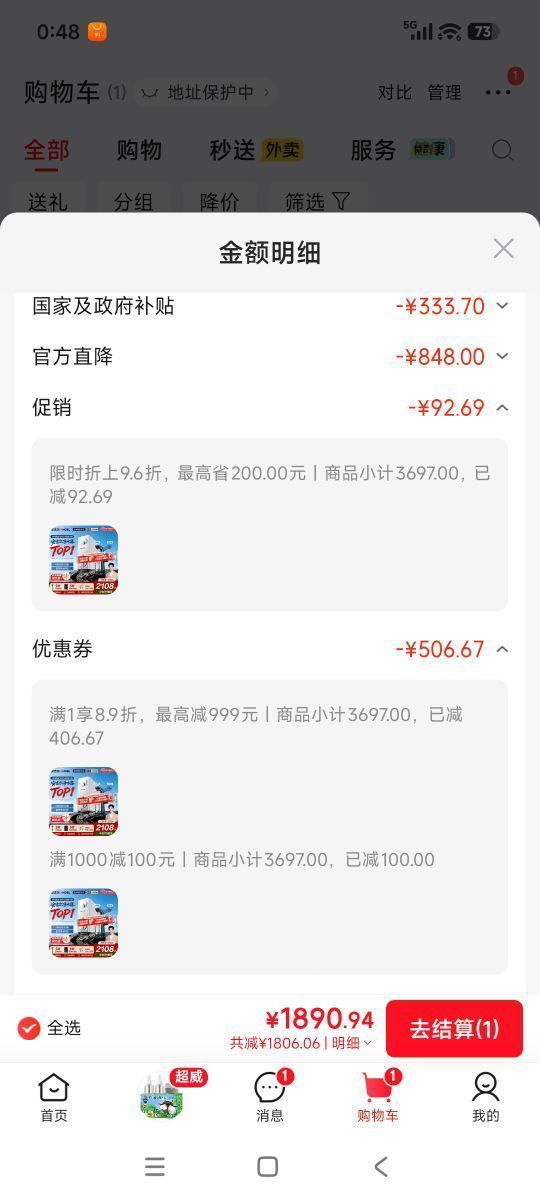
Task: Close the 金额明细 sheet
Action: pyautogui.click(x=503, y=249)
